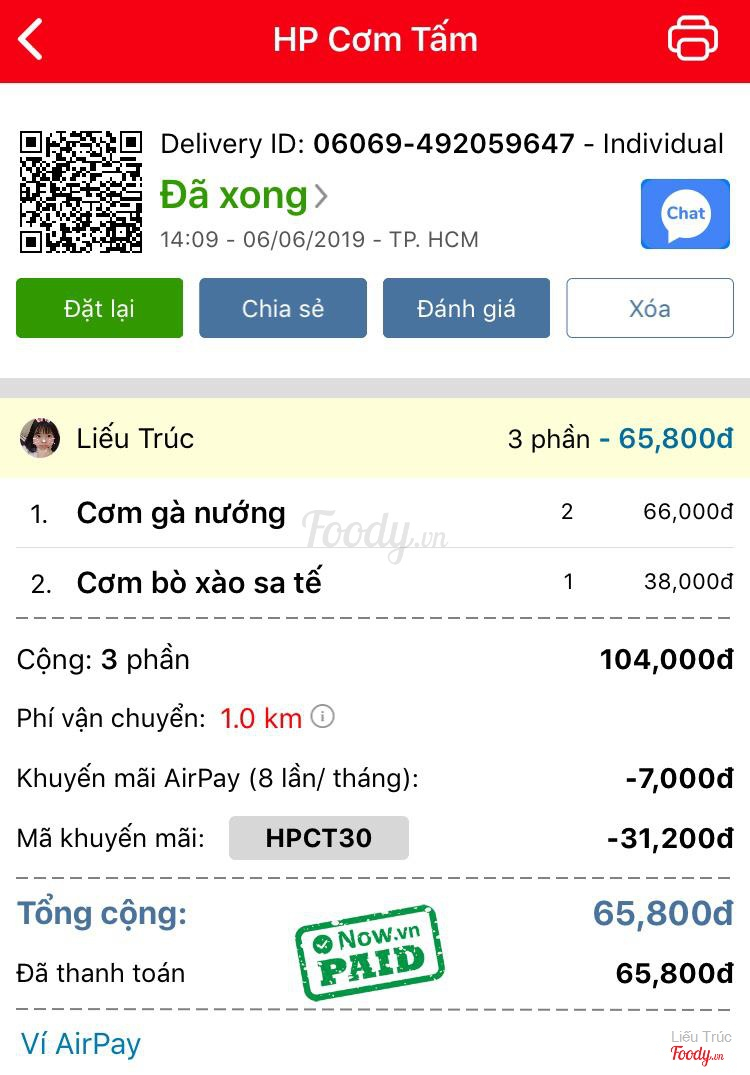Print the order receipt

[x=692, y=40]
